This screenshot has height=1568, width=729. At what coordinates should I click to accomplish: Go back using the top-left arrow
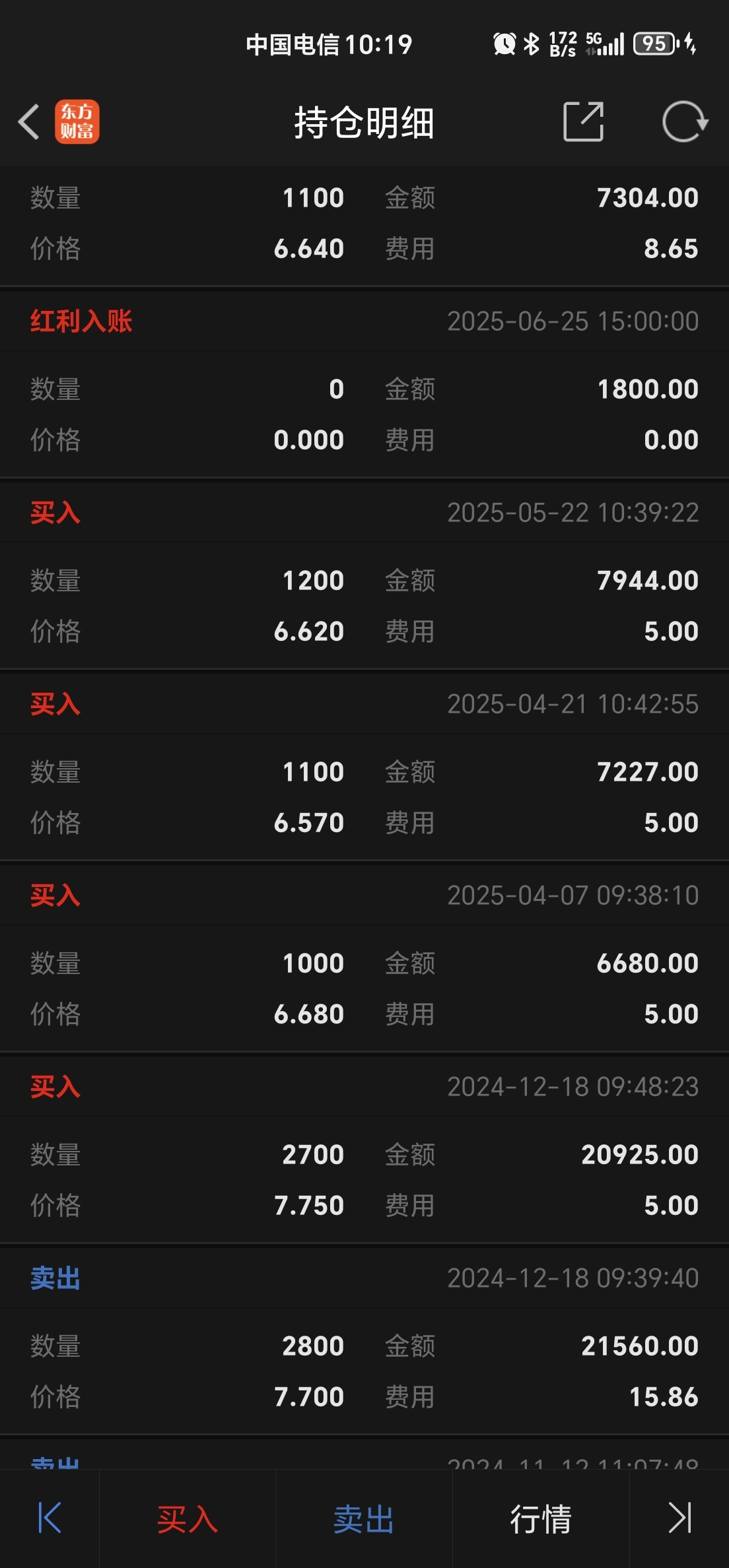[x=29, y=122]
